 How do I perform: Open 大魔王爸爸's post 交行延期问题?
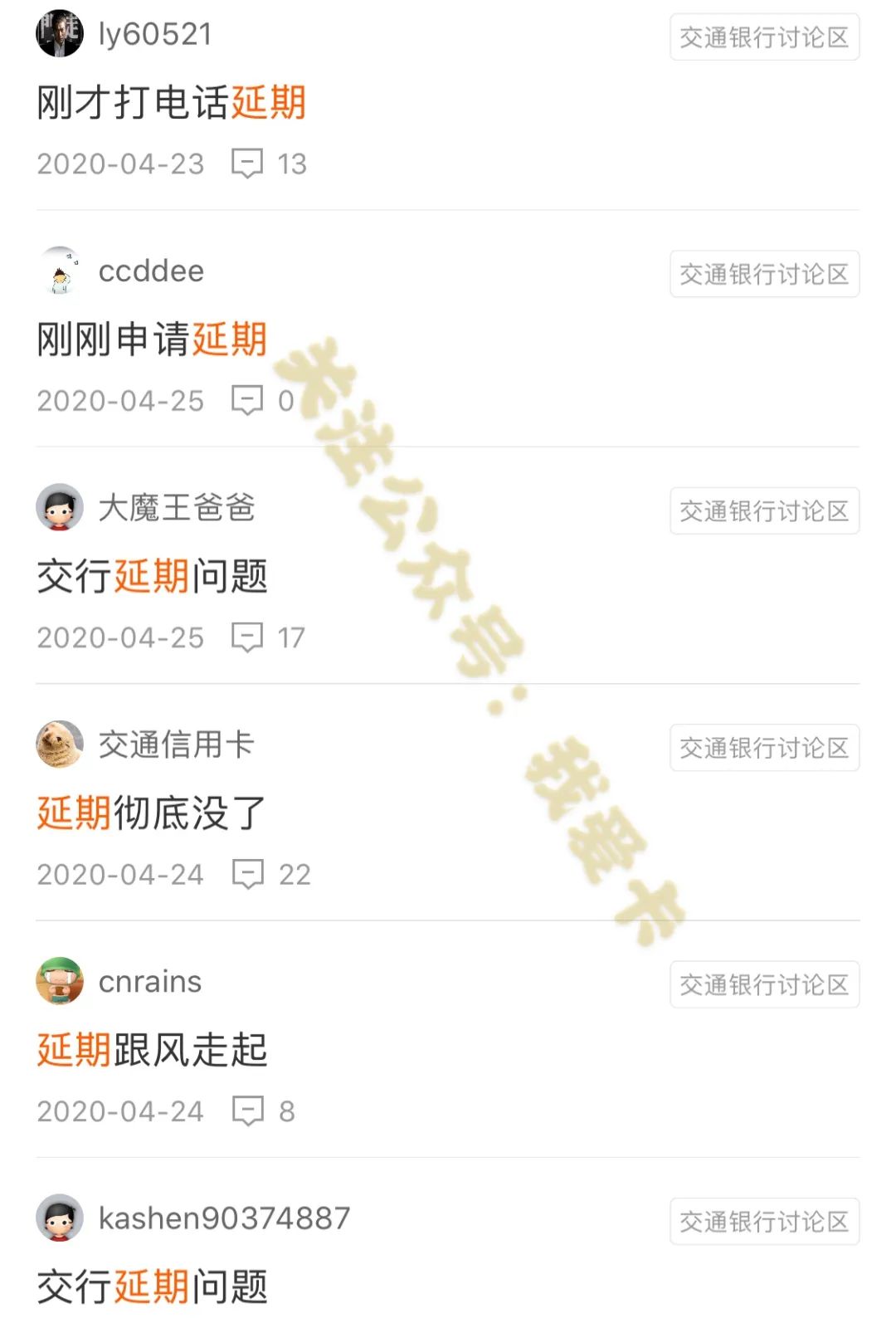[x=152, y=576]
